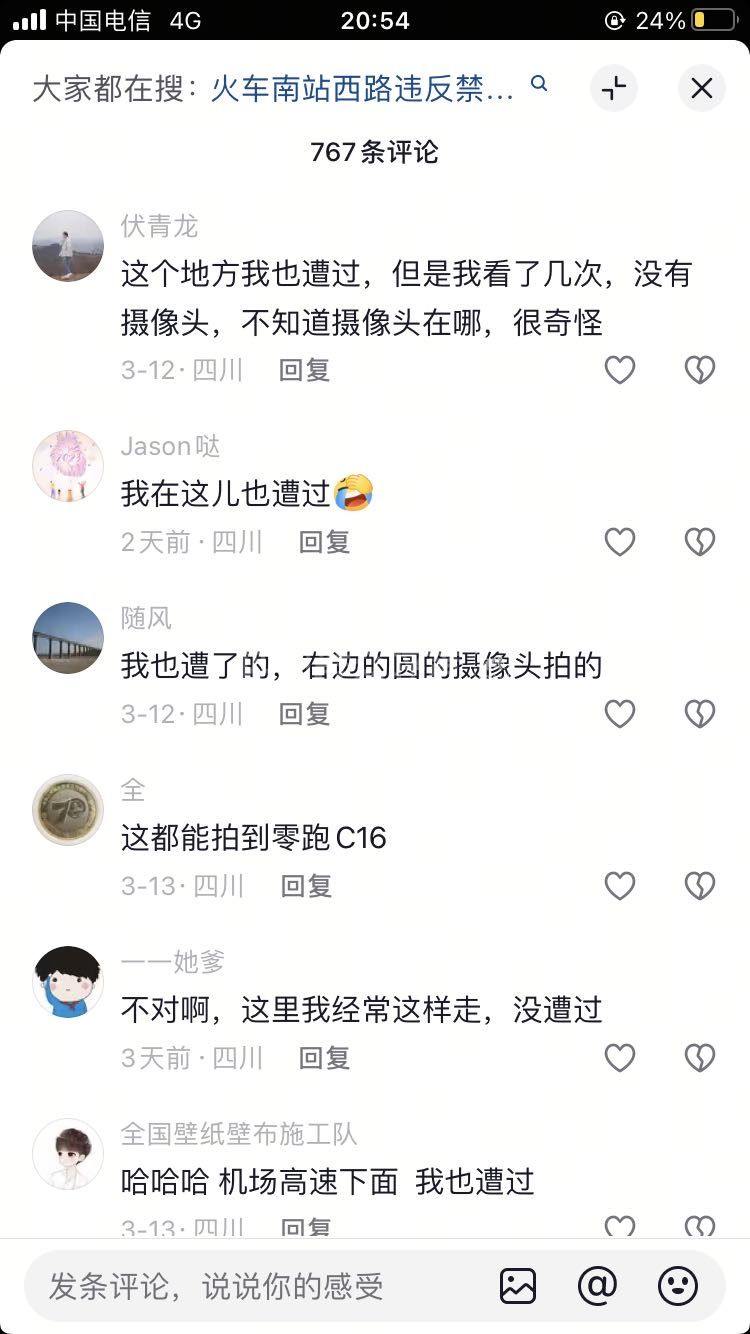This screenshot has width=750, height=1334.
Task: Dislike 伏青龙's comment
Action: (x=700, y=370)
